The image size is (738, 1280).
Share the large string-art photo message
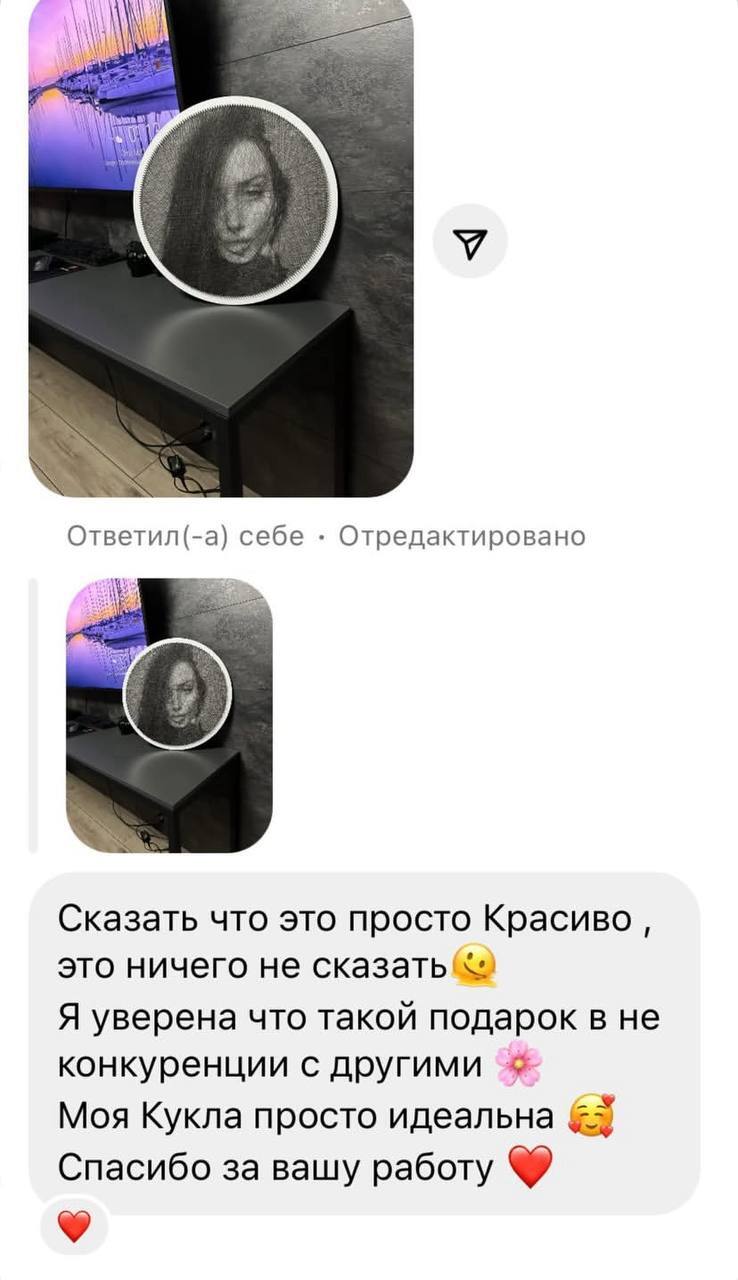(470, 241)
